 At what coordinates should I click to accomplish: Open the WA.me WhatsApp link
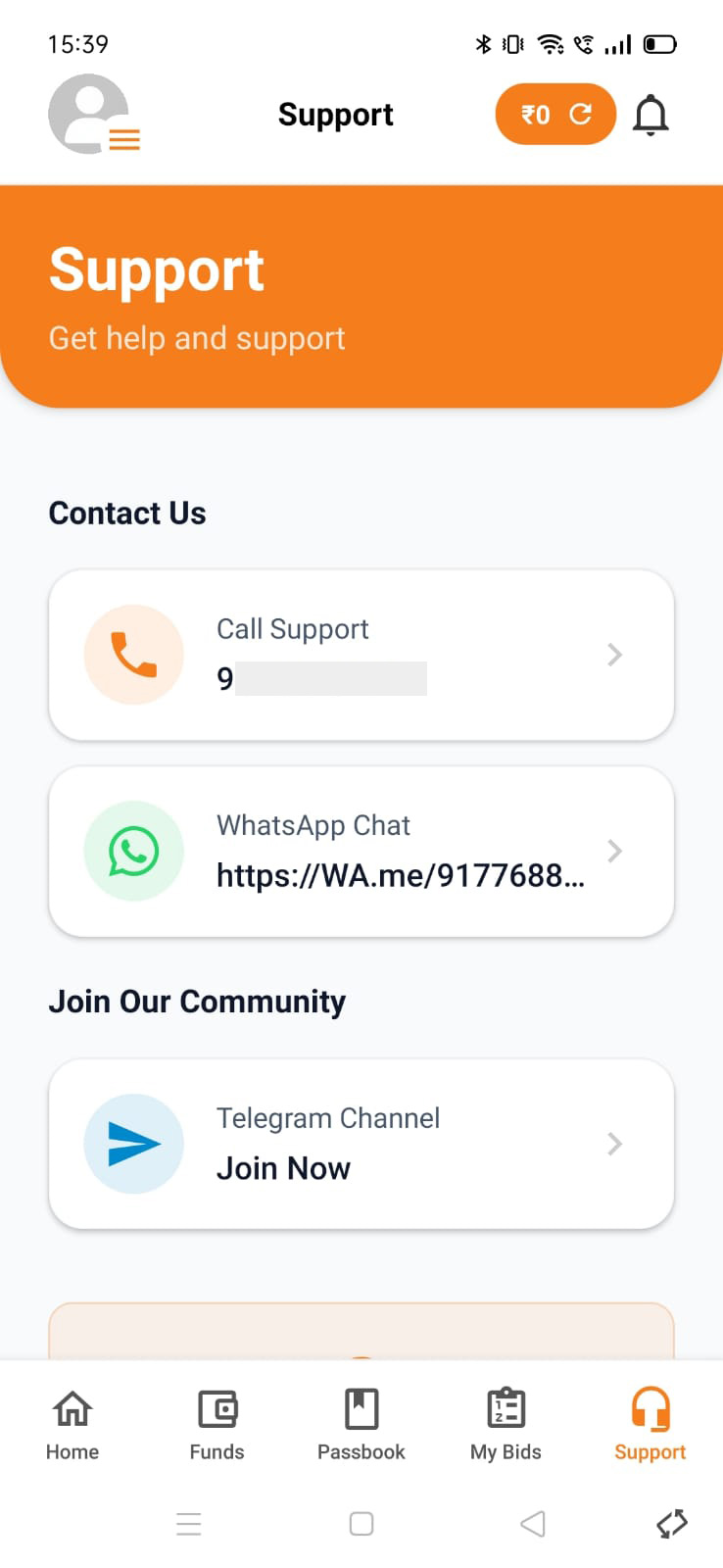pyautogui.click(x=400, y=875)
